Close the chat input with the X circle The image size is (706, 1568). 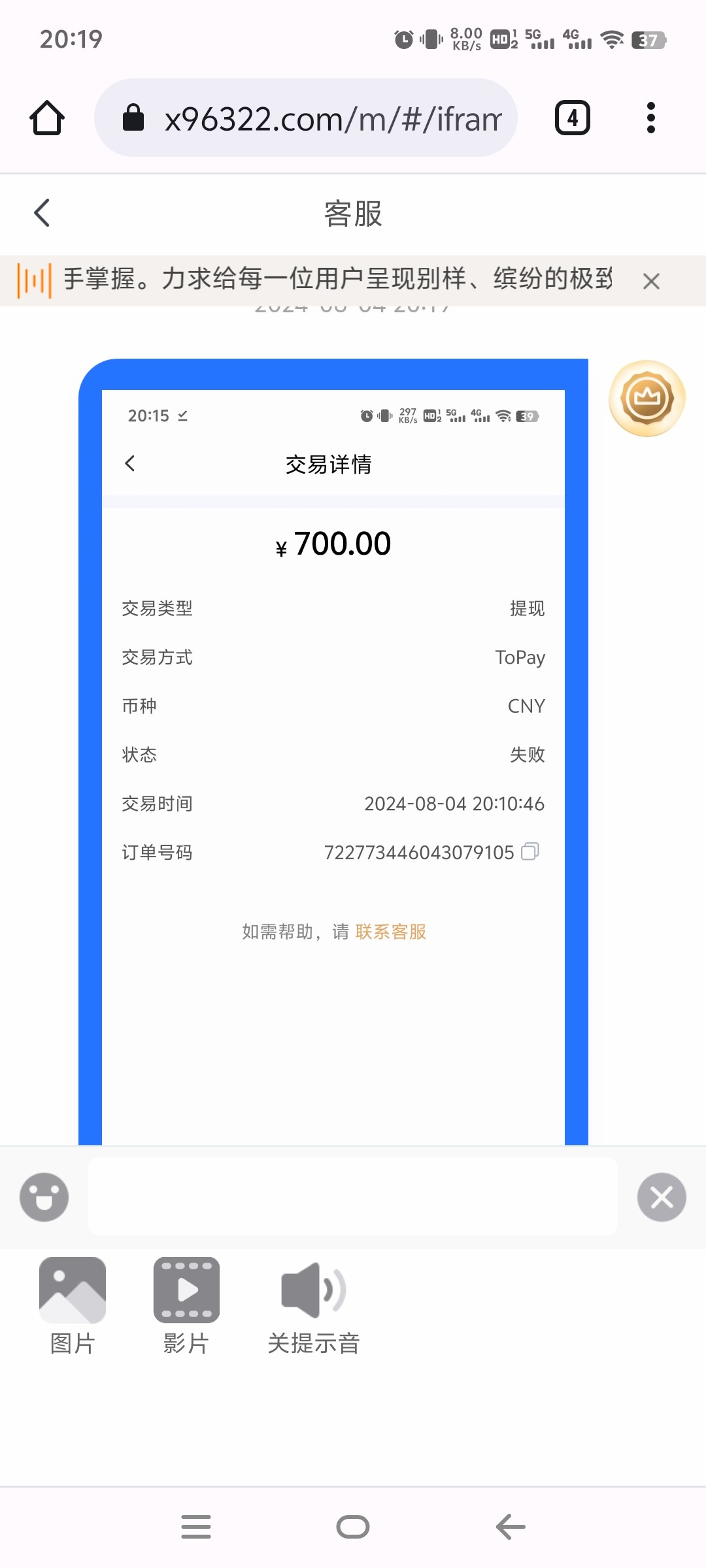[662, 1196]
